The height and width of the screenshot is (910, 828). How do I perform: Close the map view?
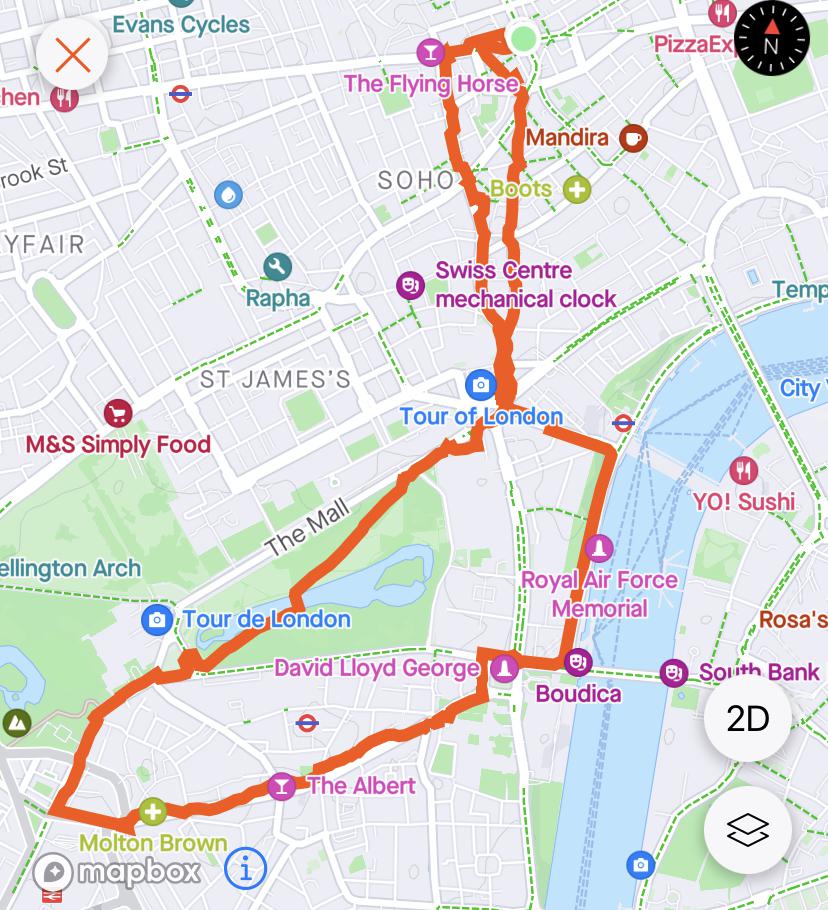pos(73,54)
